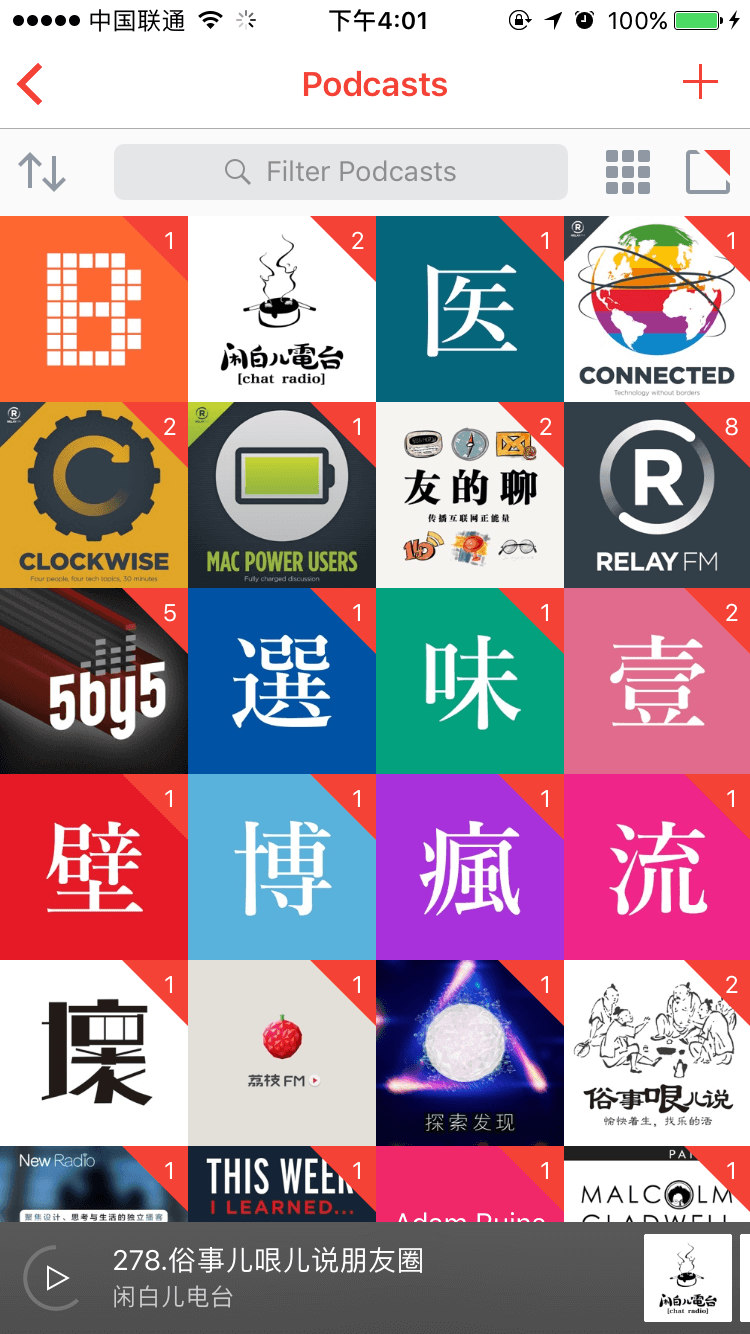The height and width of the screenshot is (1334, 750).
Task: Open the Clockwise podcast
Action: [x=94, y=495]
